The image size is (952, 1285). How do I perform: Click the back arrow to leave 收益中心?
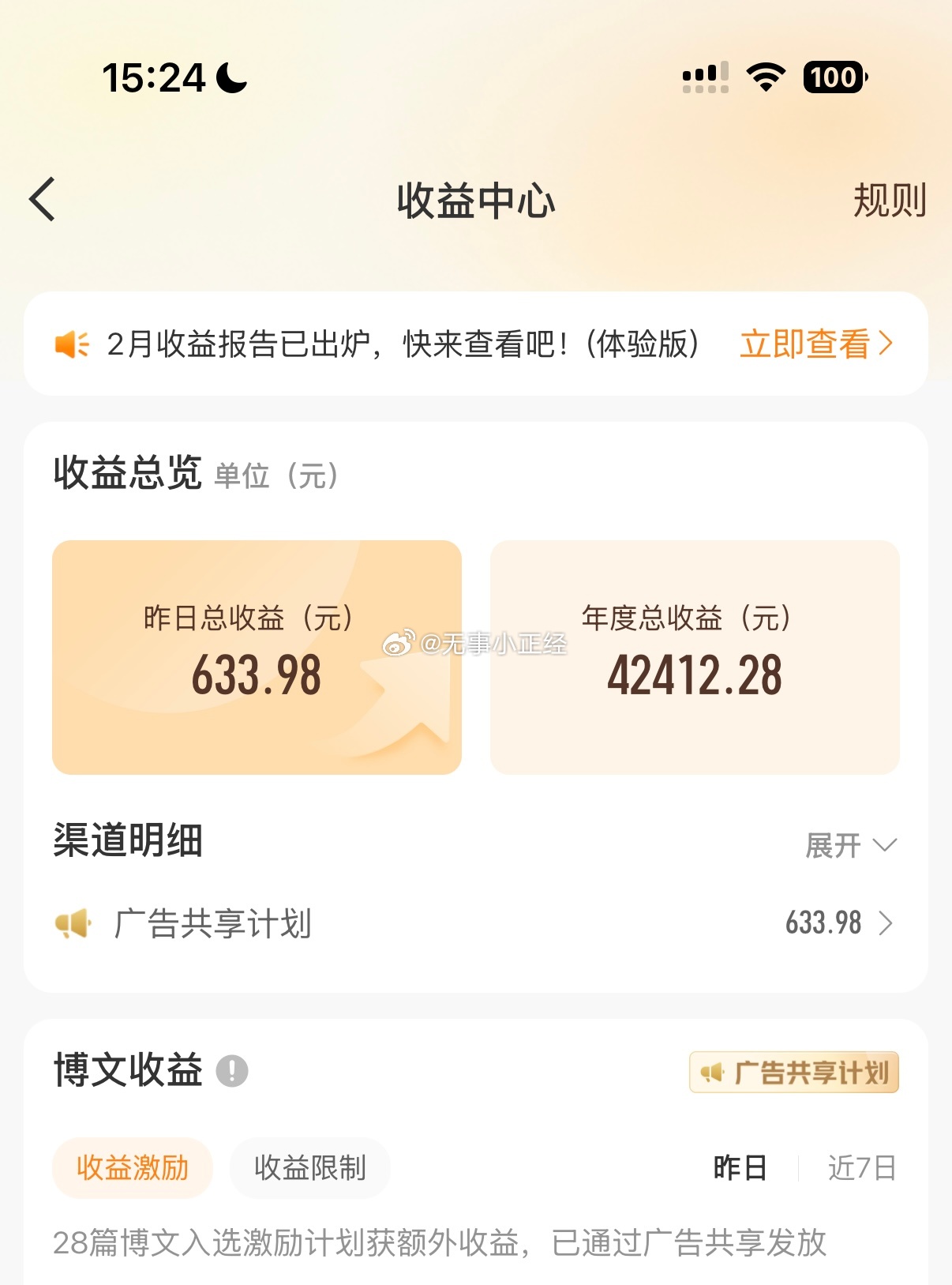click(39, 200)
